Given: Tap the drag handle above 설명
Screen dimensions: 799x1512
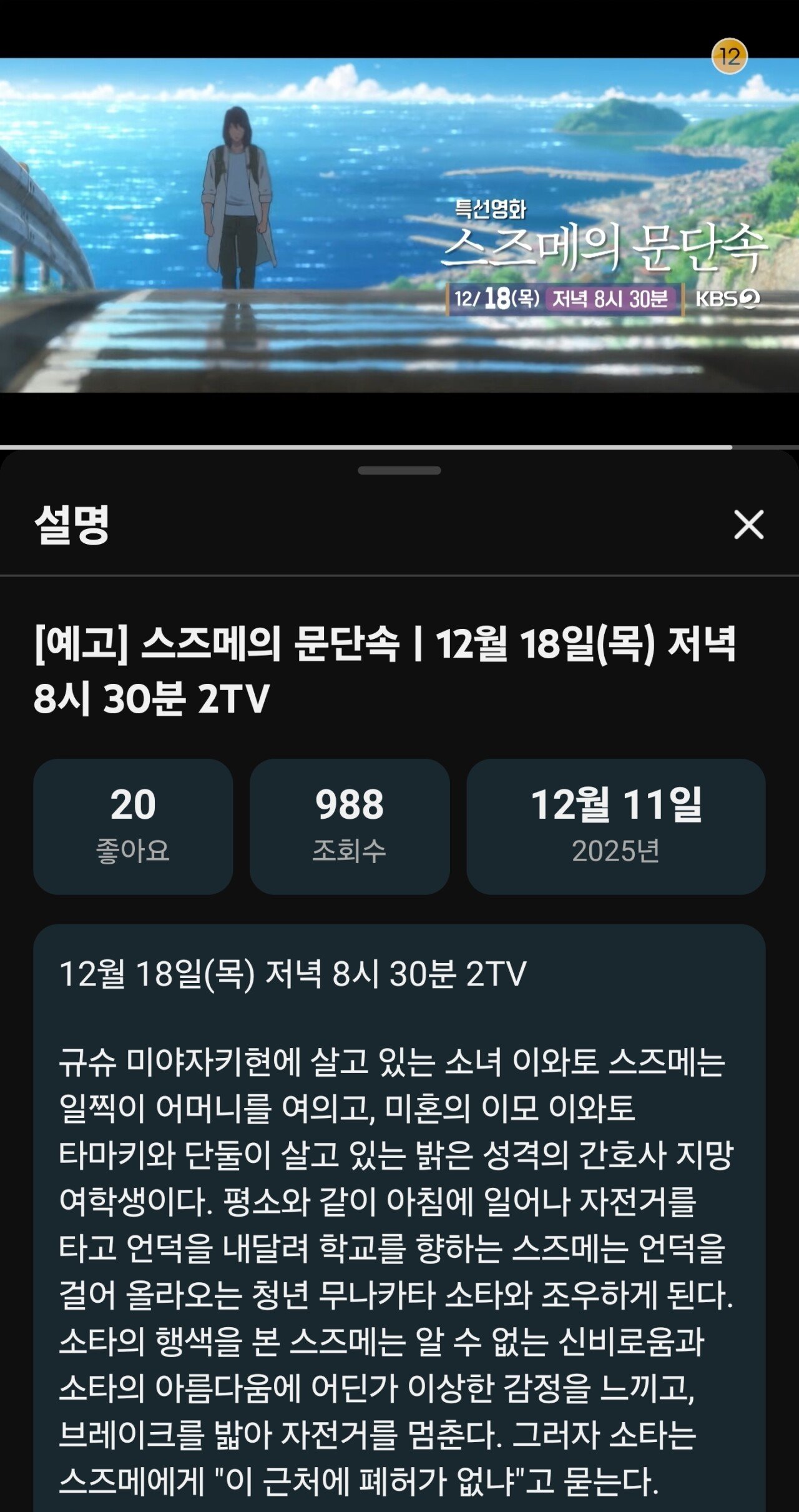Looking at the screenshot, I should tap(399, 470).
